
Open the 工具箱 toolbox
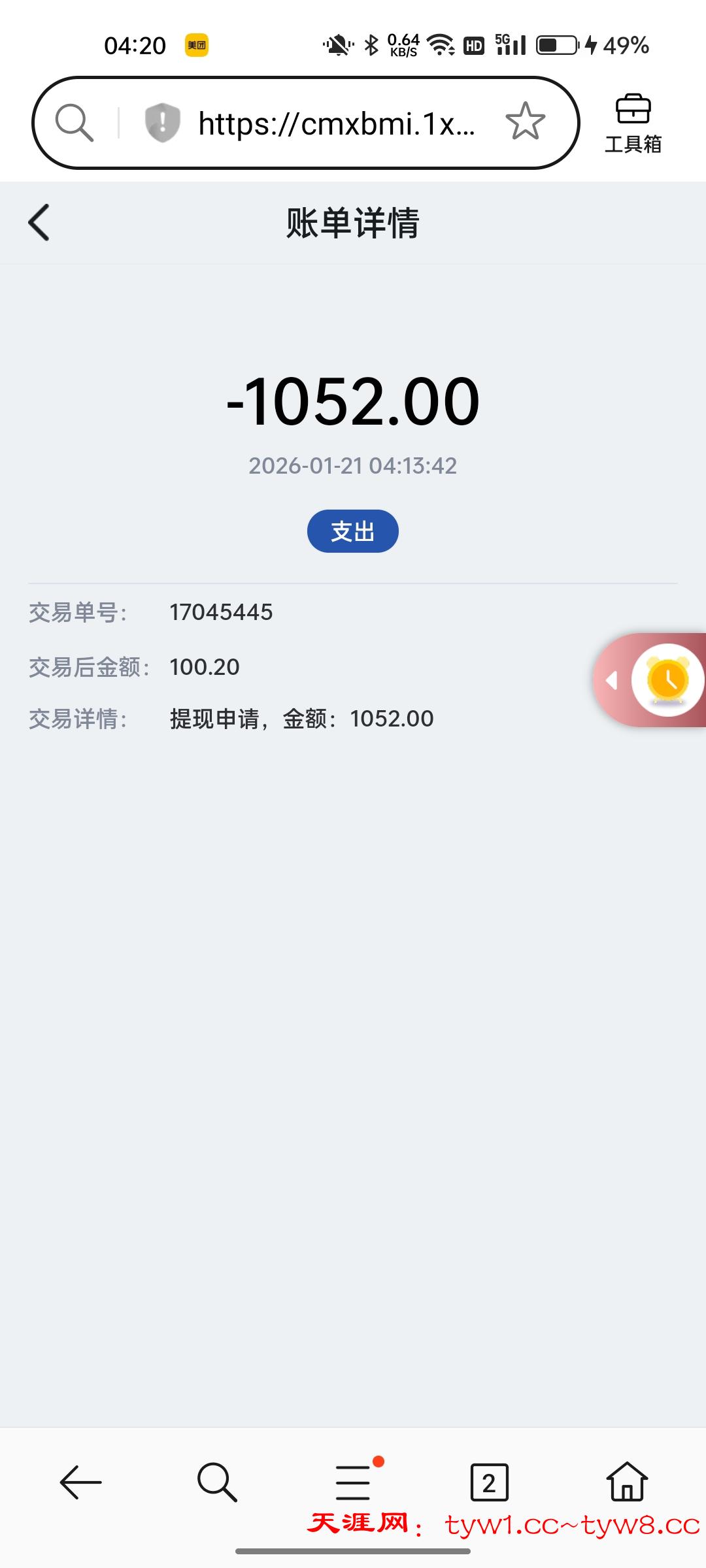[633, 123]
